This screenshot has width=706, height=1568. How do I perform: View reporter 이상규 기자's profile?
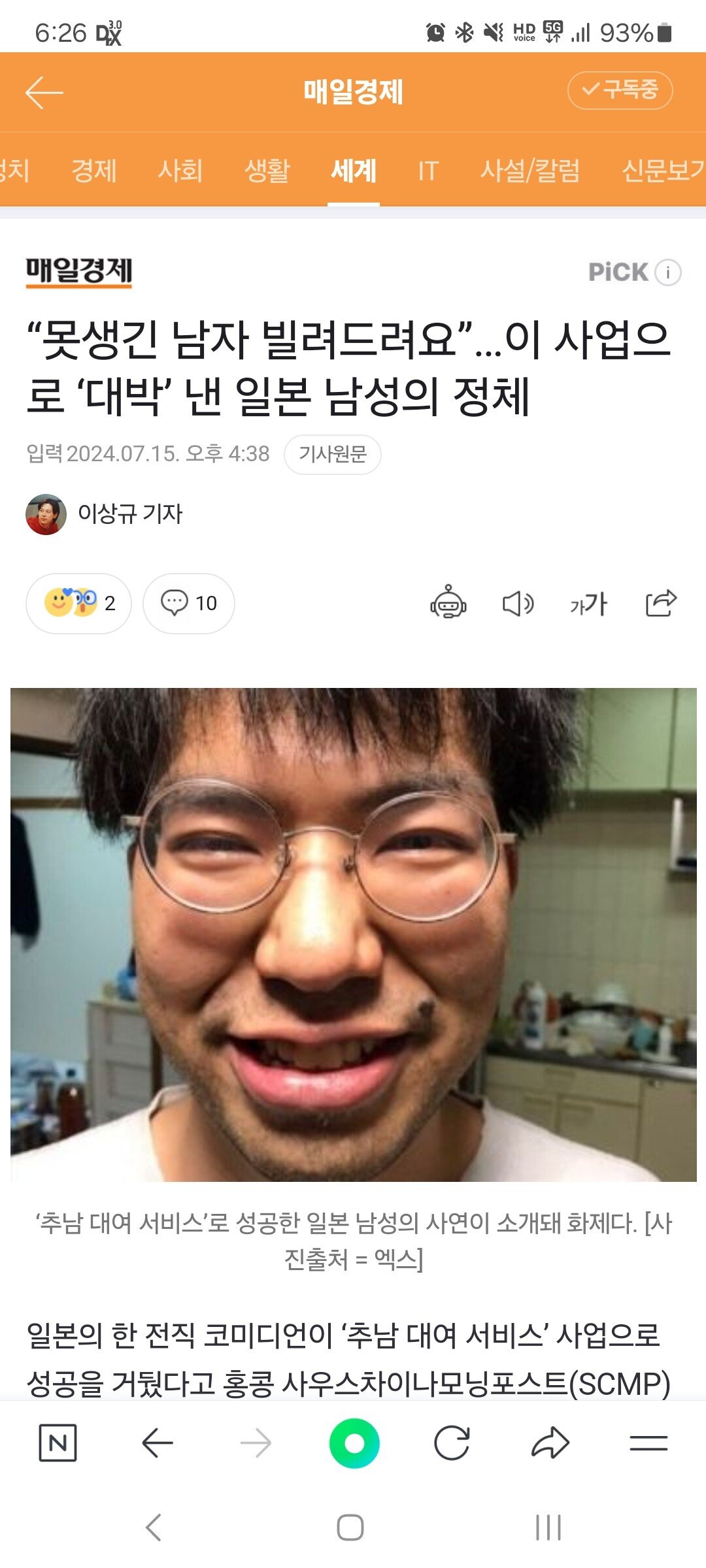[105, 514]
